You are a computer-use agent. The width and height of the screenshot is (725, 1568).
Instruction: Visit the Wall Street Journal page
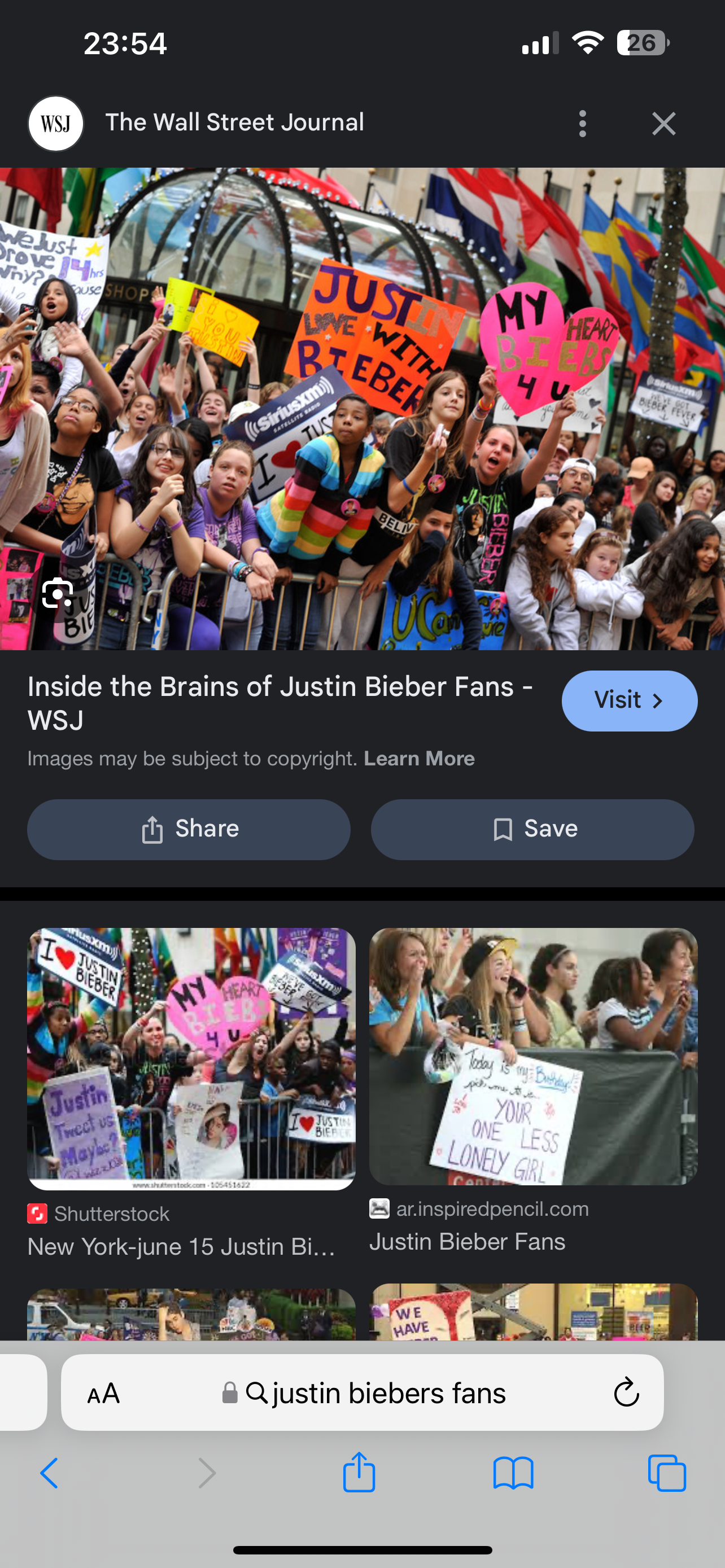(629, 700)
